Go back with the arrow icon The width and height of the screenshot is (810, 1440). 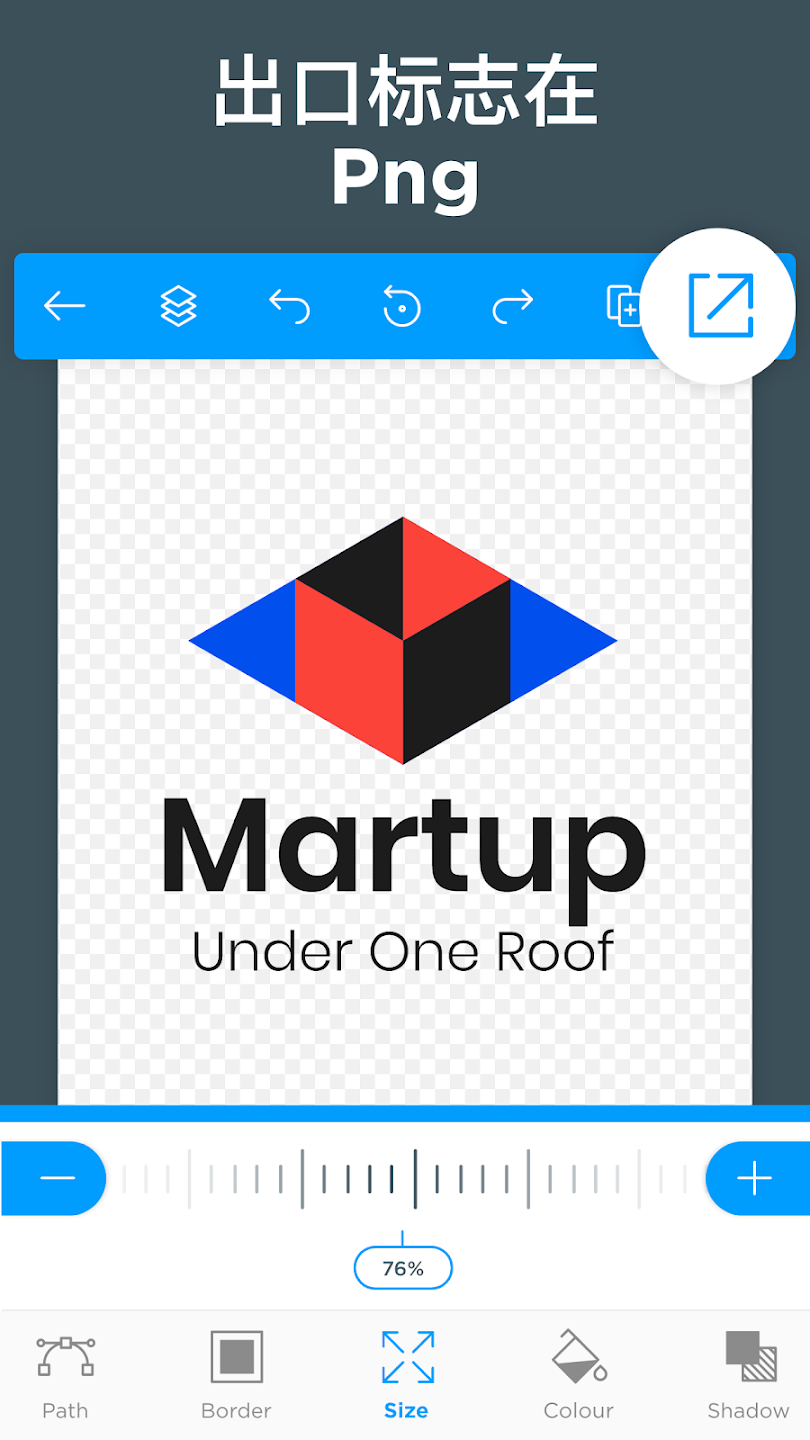[65, 306]
